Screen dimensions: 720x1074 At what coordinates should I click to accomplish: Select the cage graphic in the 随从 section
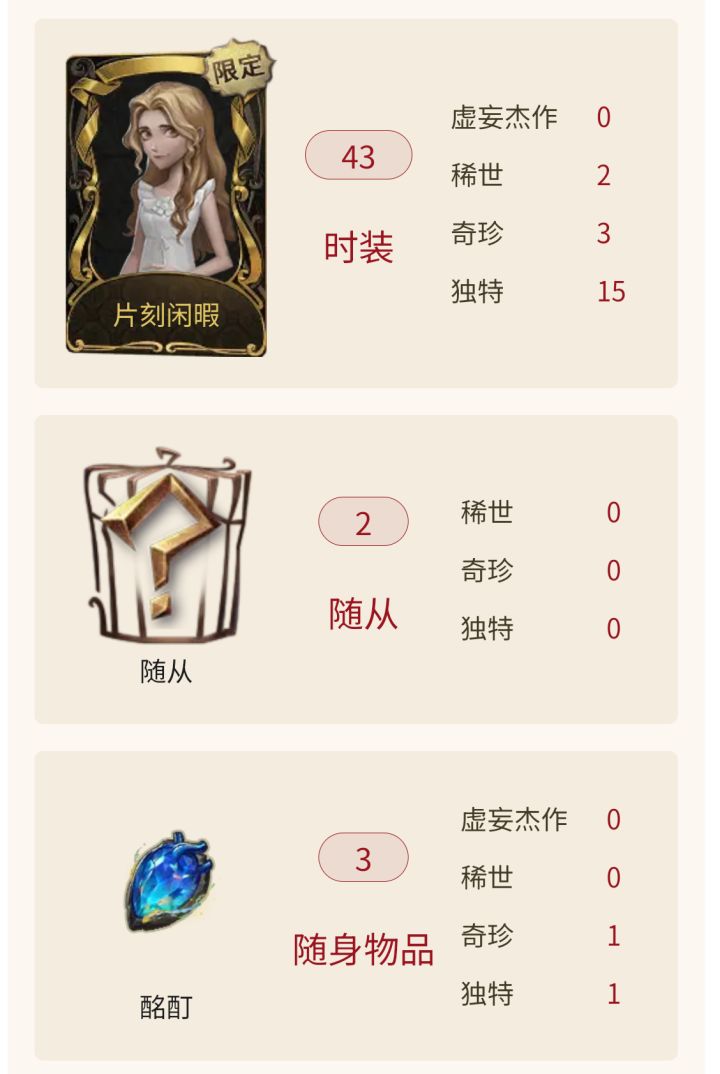tap(166, 553)
